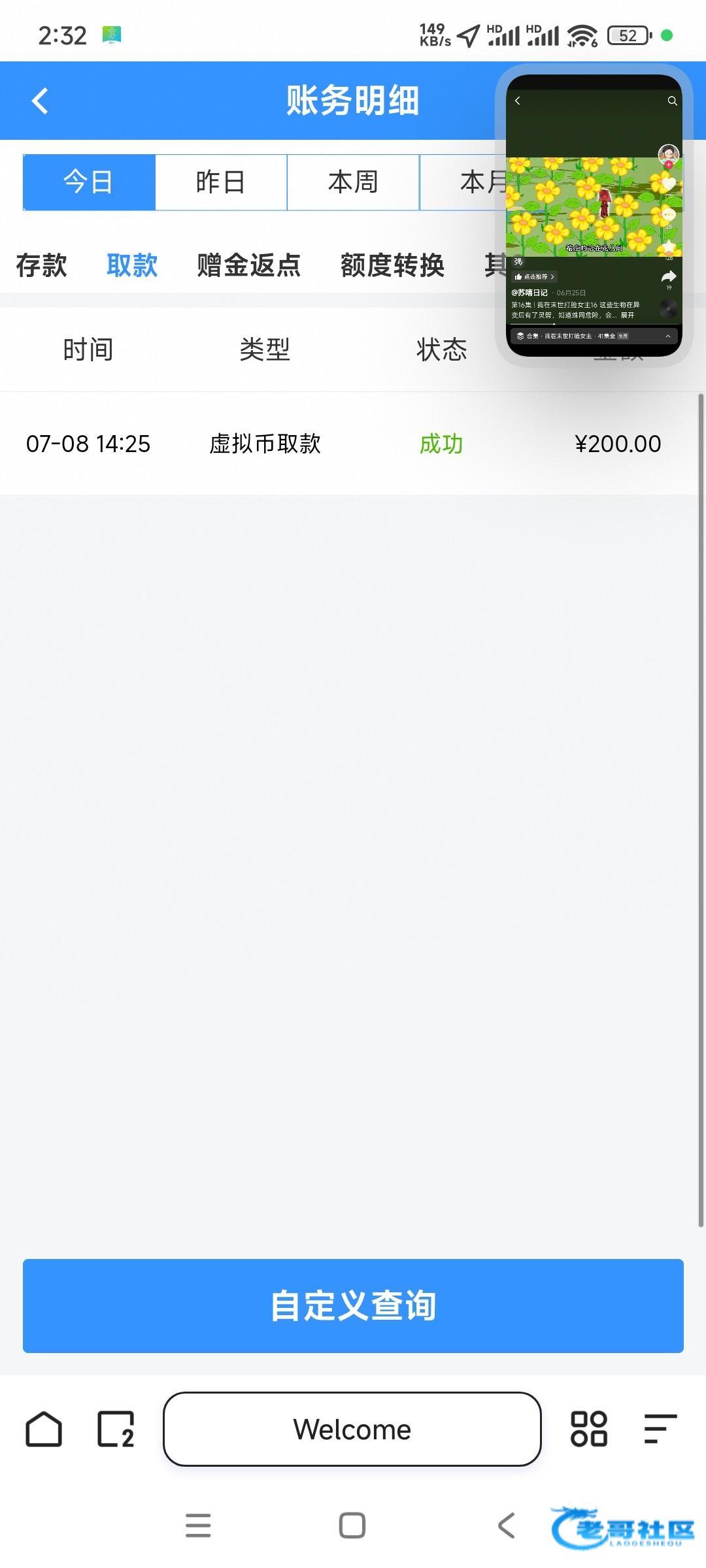706x1568 pixels.
Task: Switch to the 存款 tab
Action: [x=41, y=265]
